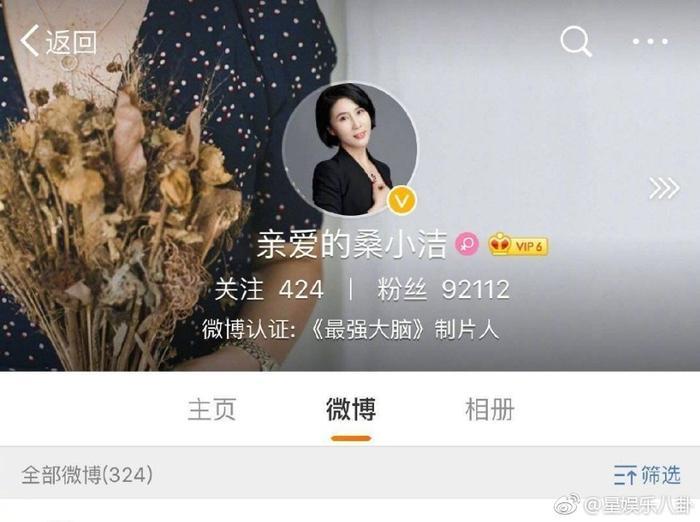The height and width of the screenshot is (522, 700).
Task: Tap the VIP6 membership badge
Action: pos(518,244)
